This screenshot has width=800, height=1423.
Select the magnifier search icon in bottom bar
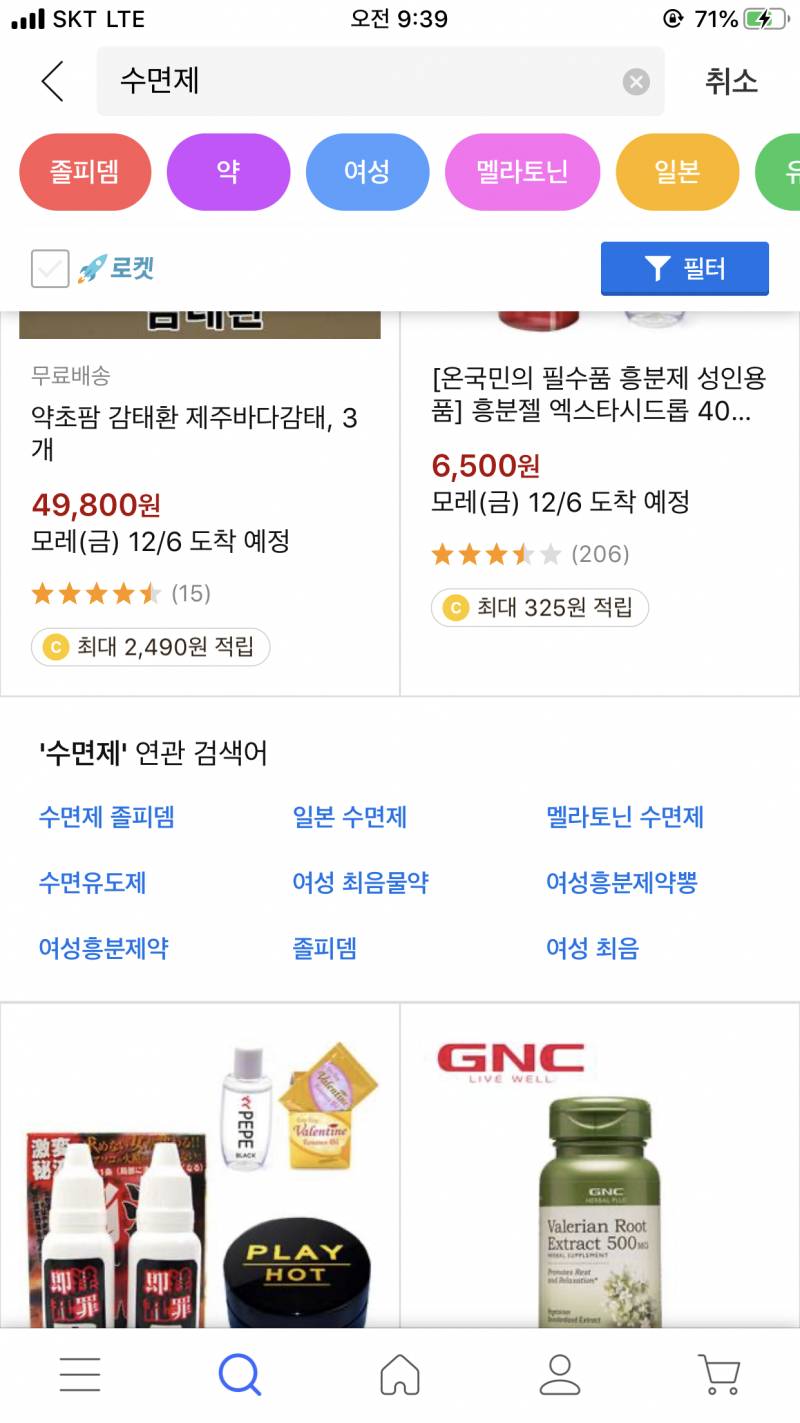point(240,1374)
